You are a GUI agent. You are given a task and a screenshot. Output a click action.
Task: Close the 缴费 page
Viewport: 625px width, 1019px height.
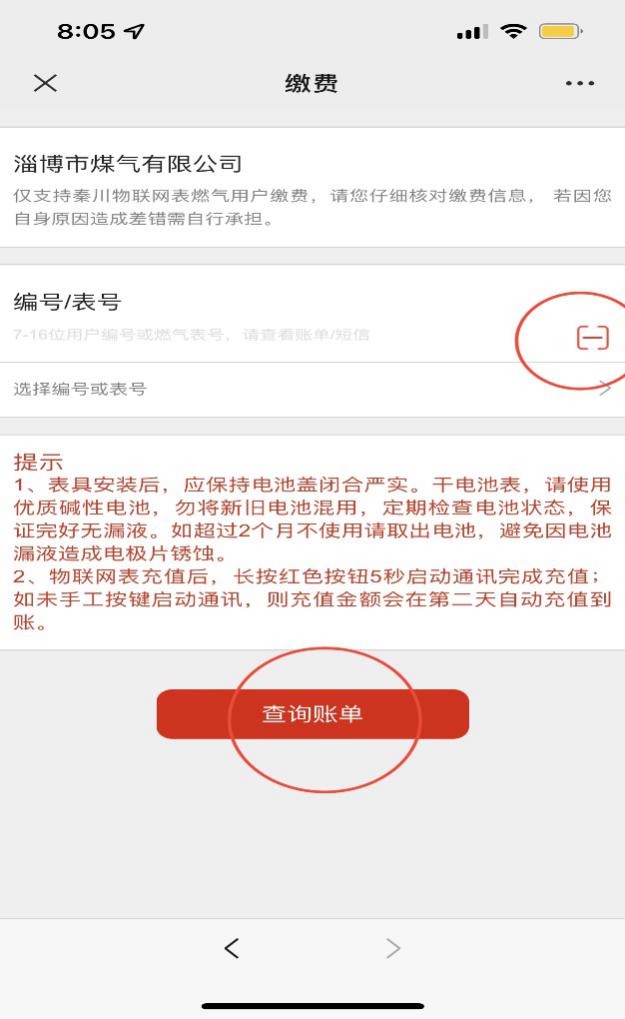pos(45,84)
